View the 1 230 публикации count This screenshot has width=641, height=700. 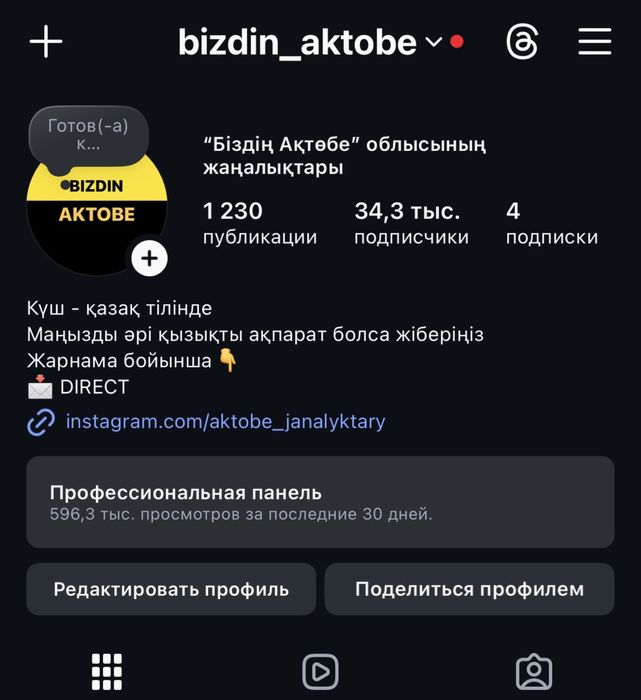point(259,223)
